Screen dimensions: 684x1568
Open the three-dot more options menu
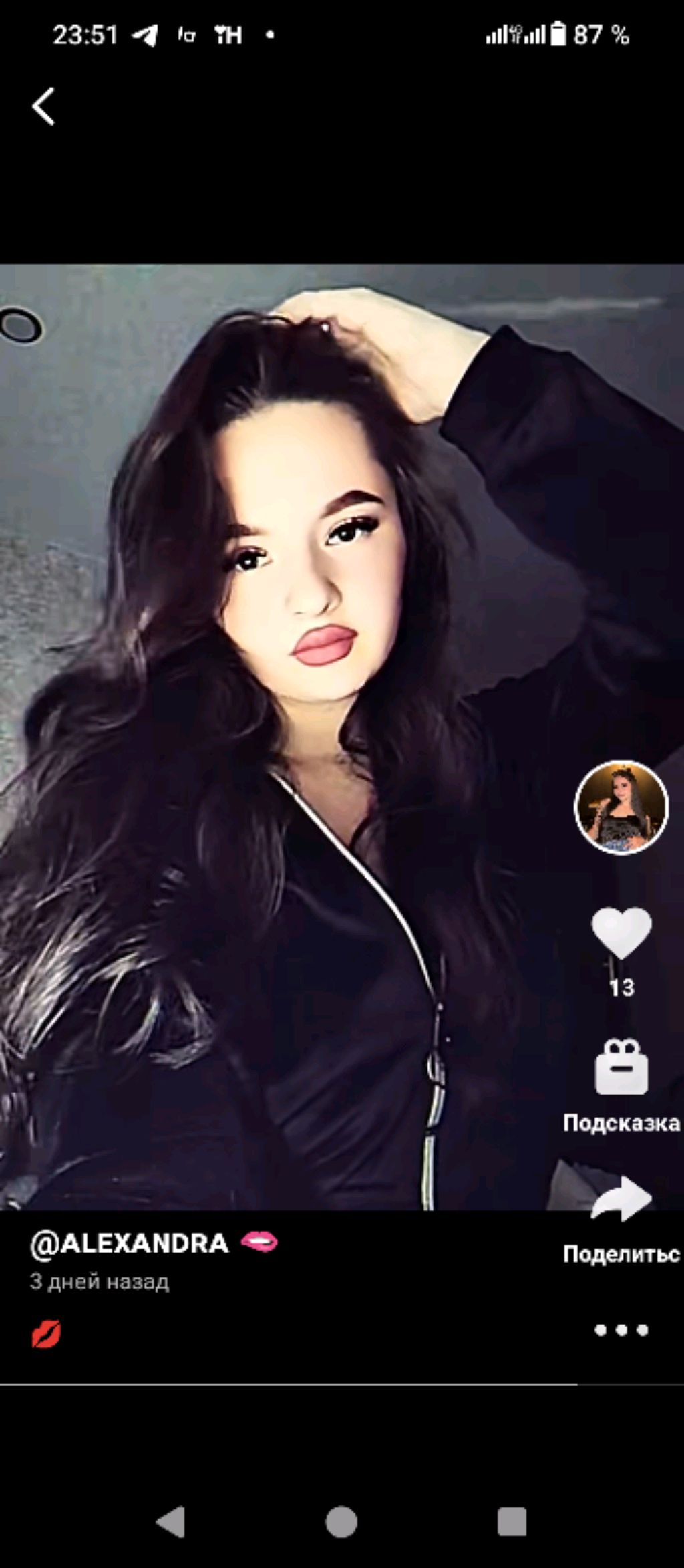pyautogui.click(x=621, y=1330)
